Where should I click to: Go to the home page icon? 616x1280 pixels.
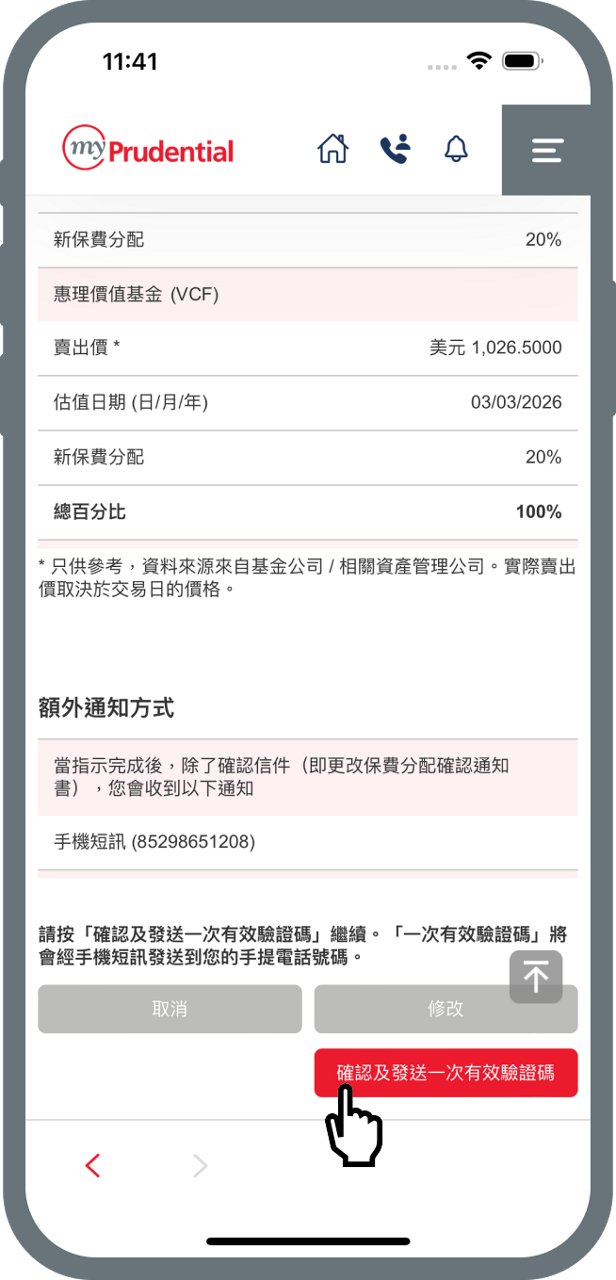[333, 149]
